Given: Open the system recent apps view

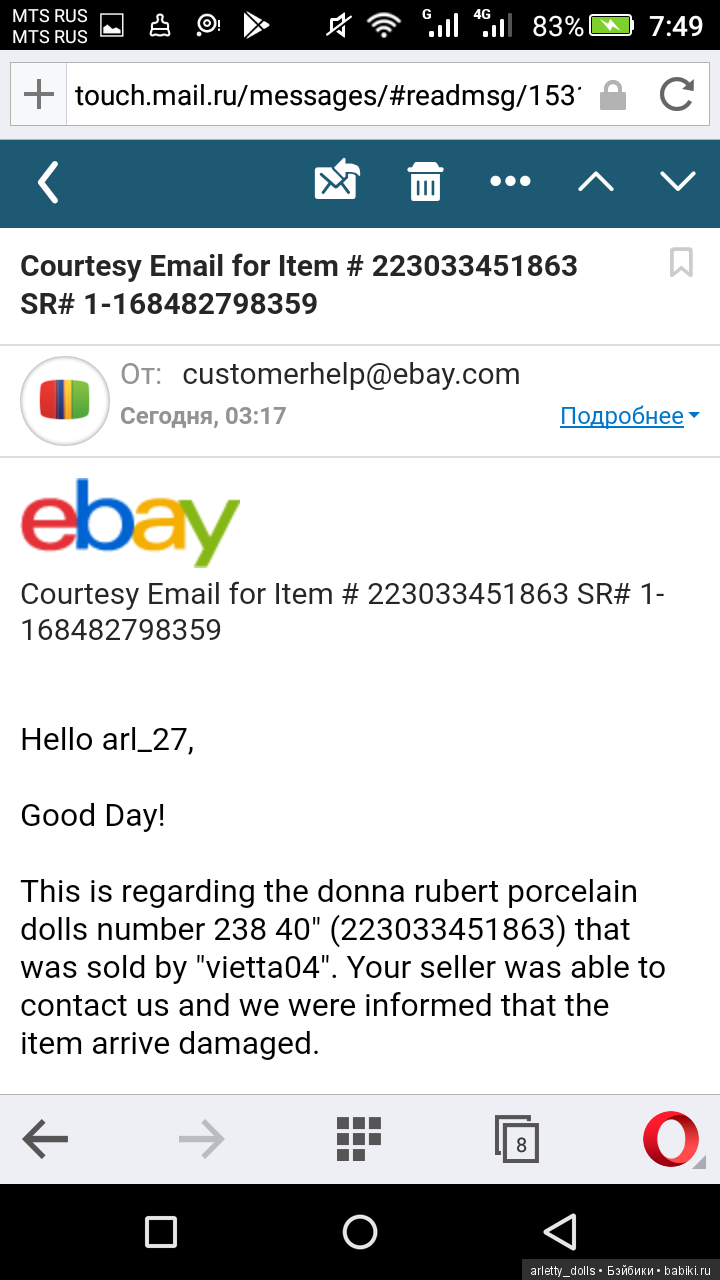Looking at the screenshot, I should point(161,1232).
